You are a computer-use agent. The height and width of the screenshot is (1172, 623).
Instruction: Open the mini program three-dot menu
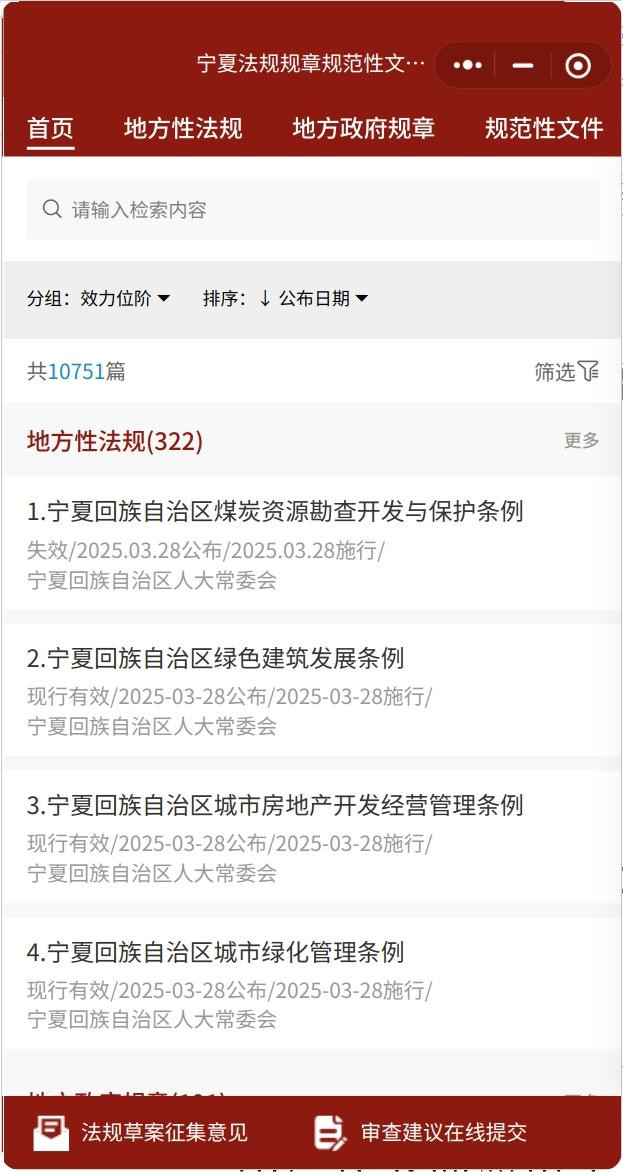pos(468,65)
